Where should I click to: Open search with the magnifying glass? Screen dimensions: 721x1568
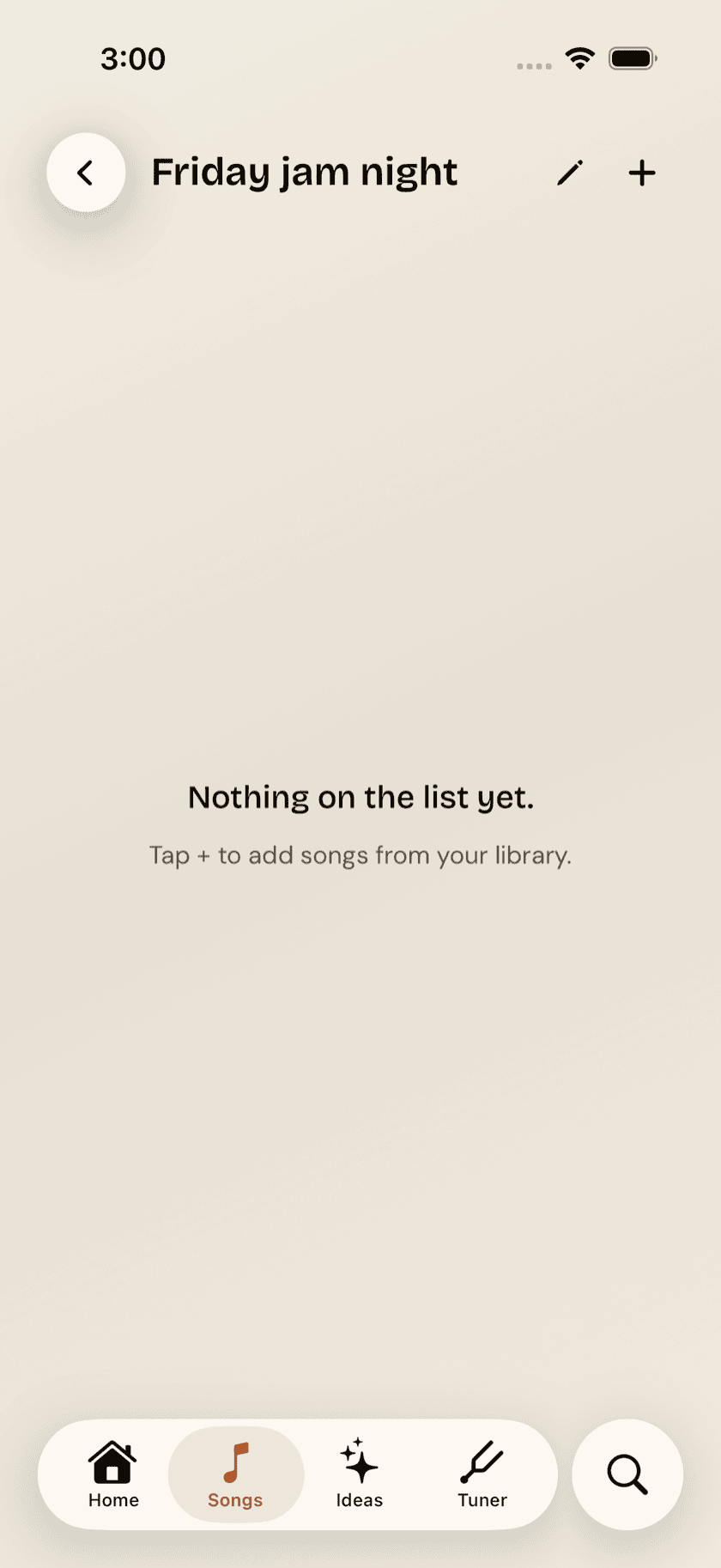pyautogui.click(x=627, y=1474)
